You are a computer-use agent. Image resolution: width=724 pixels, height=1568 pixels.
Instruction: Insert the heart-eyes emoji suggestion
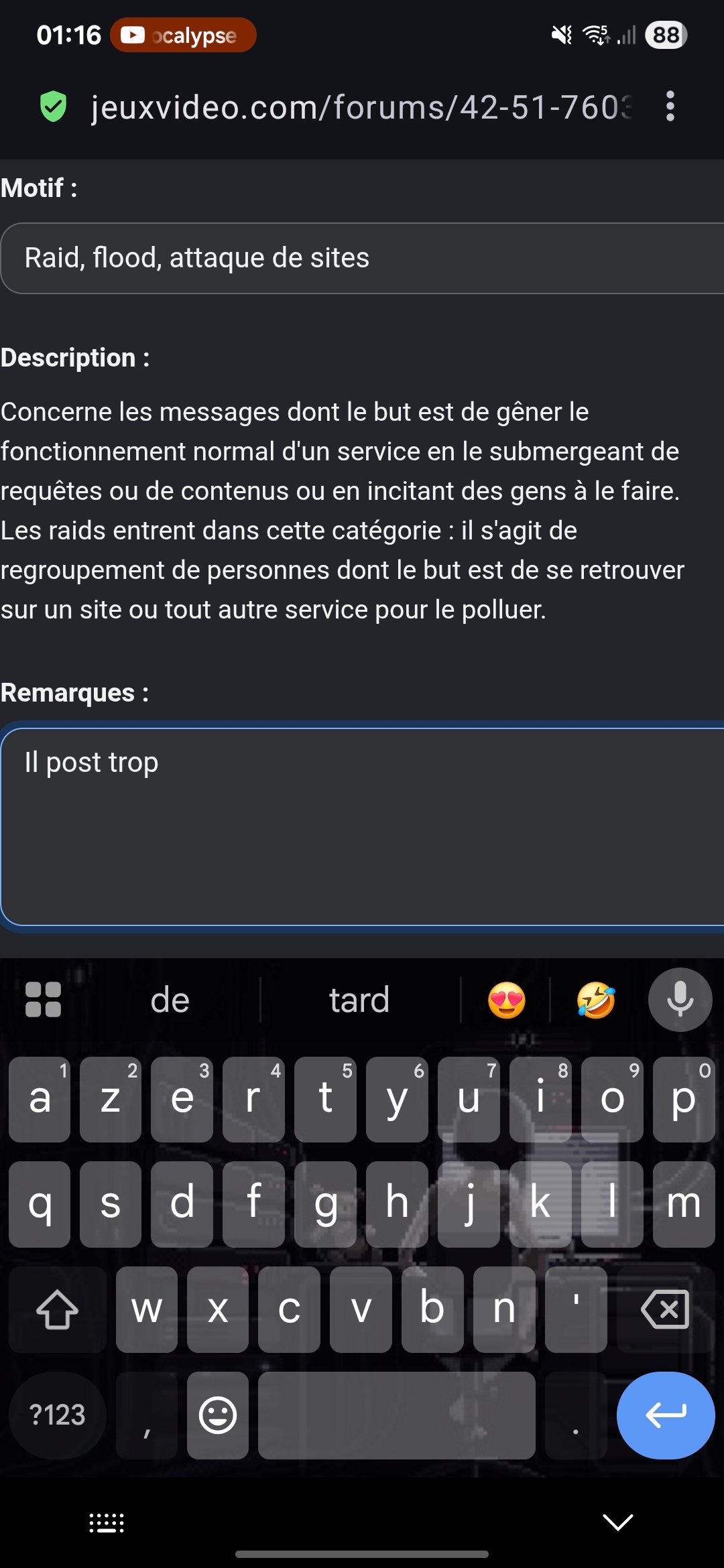pos(506,1000)
